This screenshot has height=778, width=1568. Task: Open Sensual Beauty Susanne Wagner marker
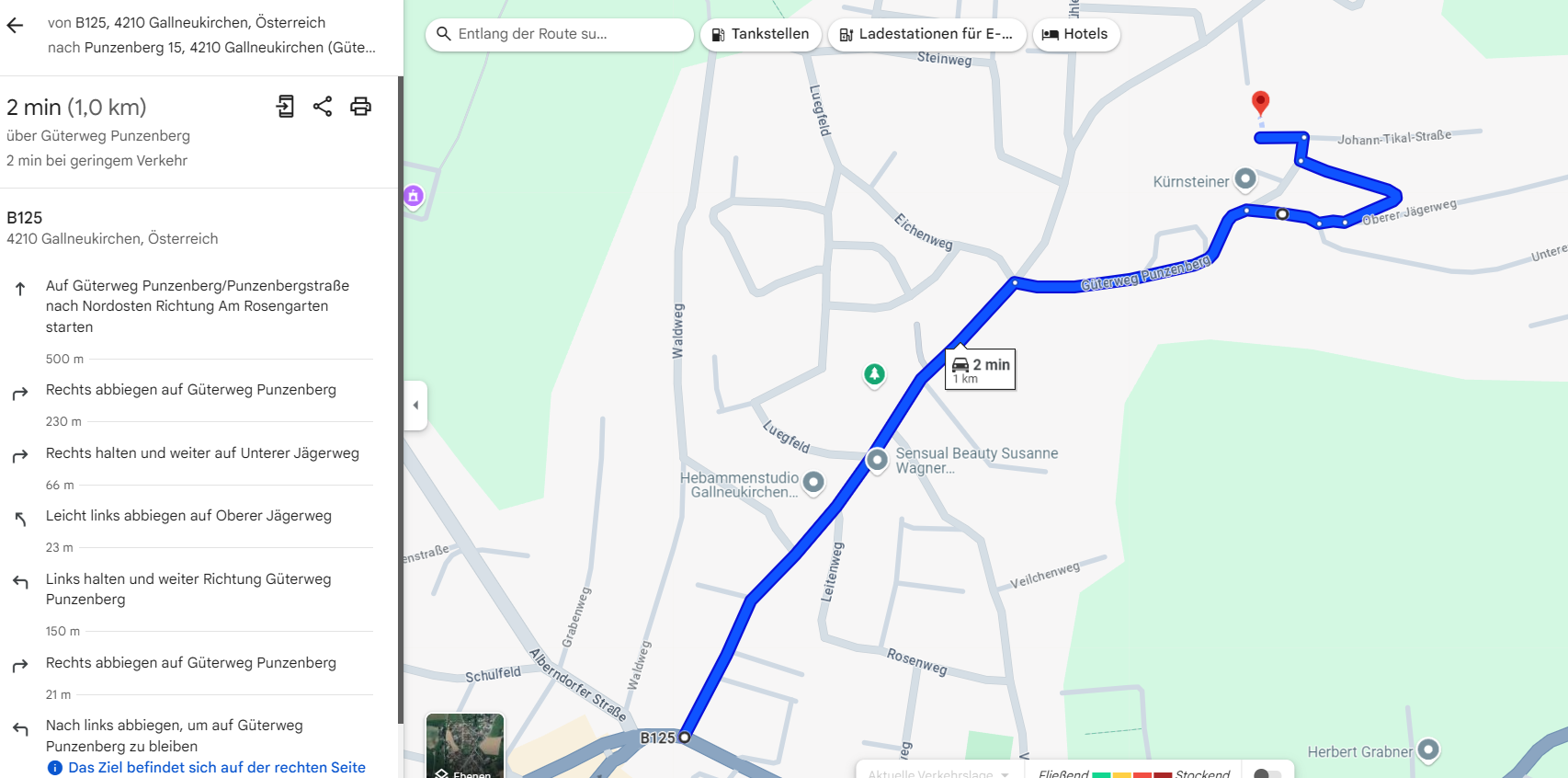pos(878,459)
